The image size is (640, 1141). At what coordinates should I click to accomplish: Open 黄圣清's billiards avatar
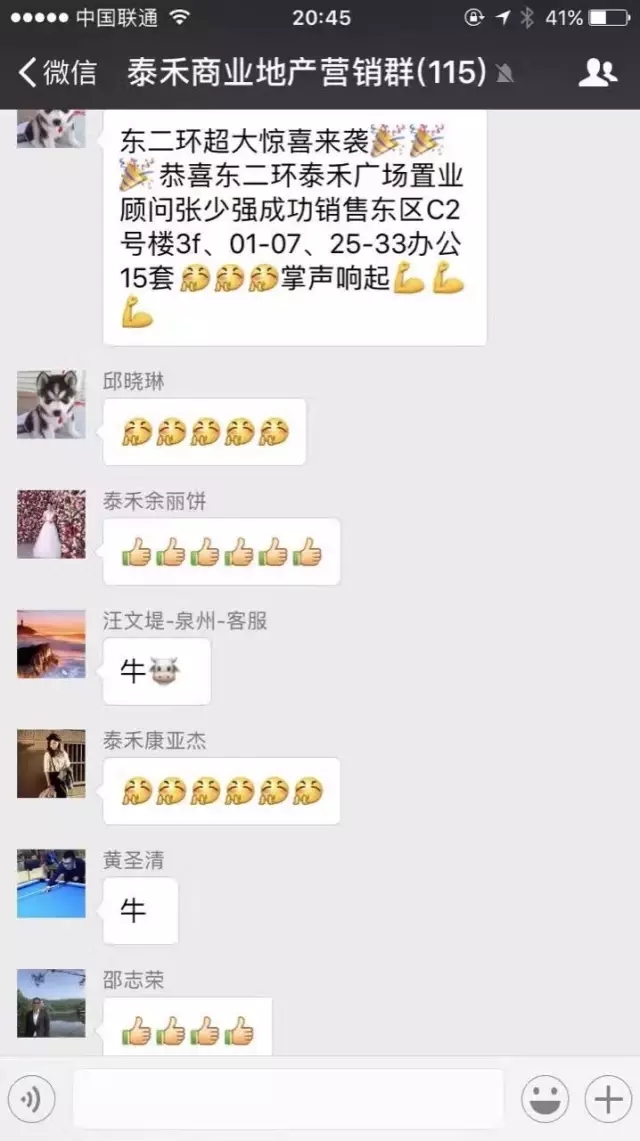click(x=51, y=884)
